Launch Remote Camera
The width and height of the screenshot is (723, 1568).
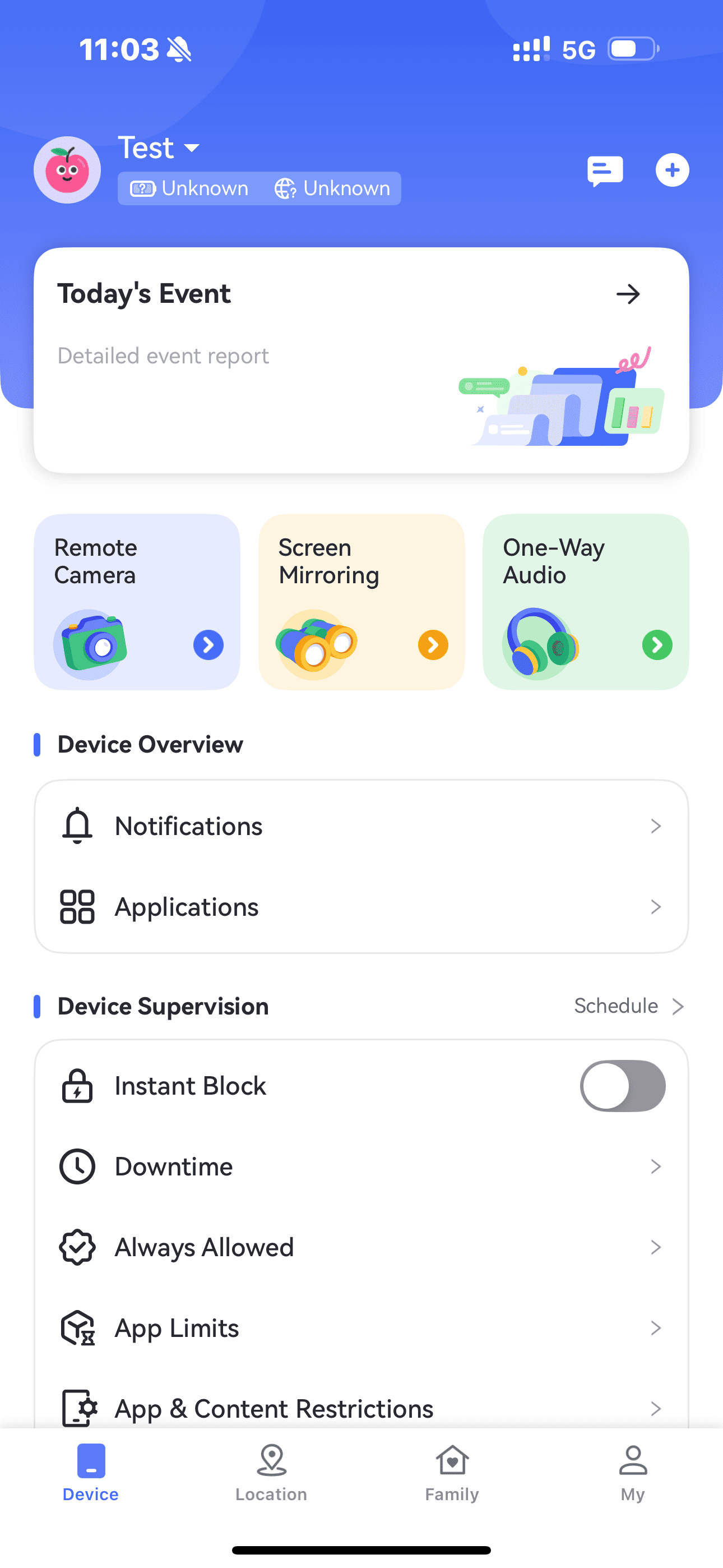pos(137,601)
